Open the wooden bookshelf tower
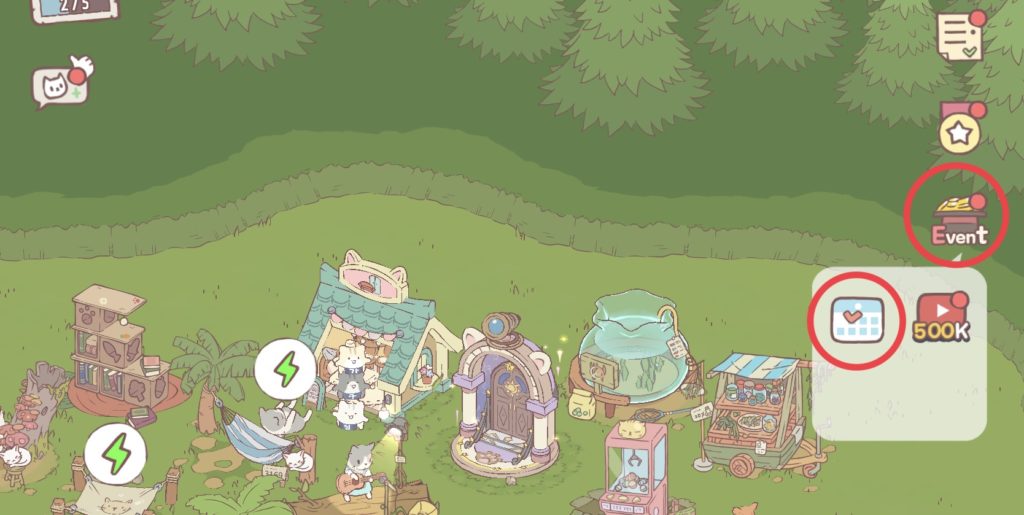 tap(112, 347)
